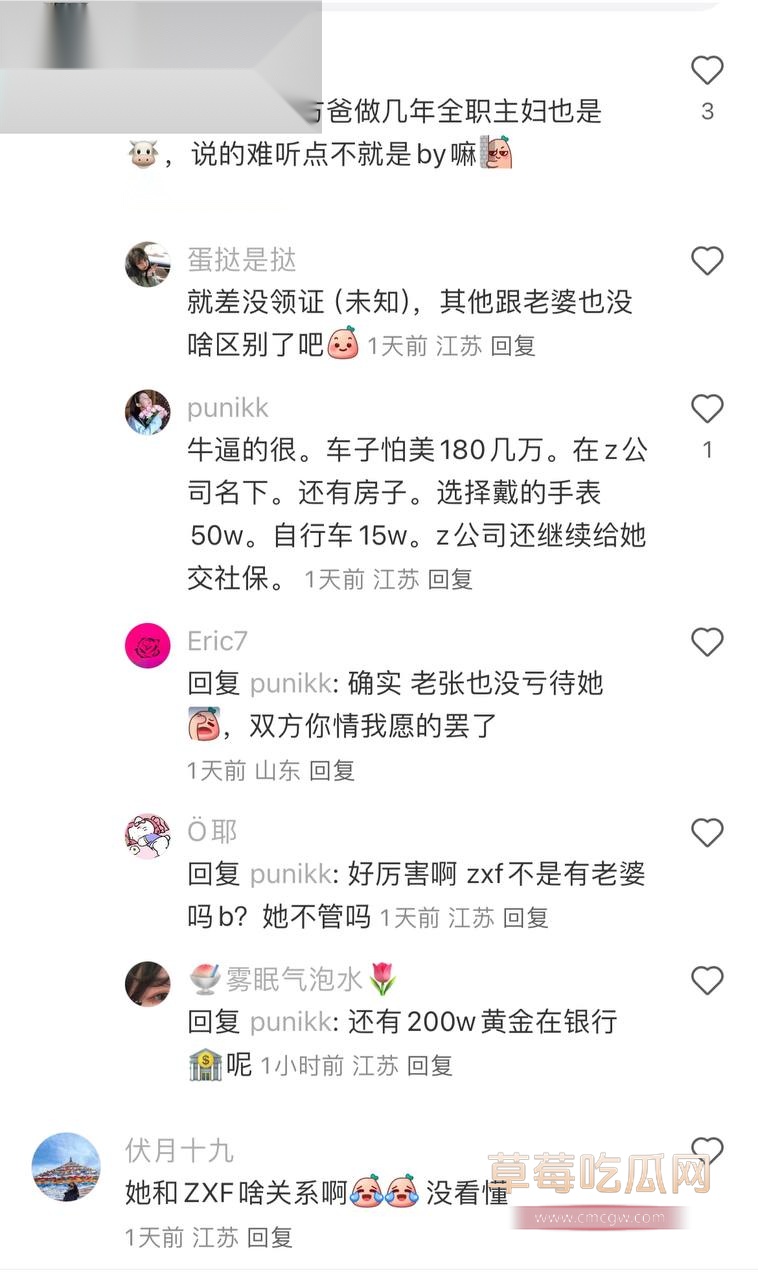Reply to Eric7's comment
The height and width of the screenshot is (1280, 758).
tap(331, 770)
